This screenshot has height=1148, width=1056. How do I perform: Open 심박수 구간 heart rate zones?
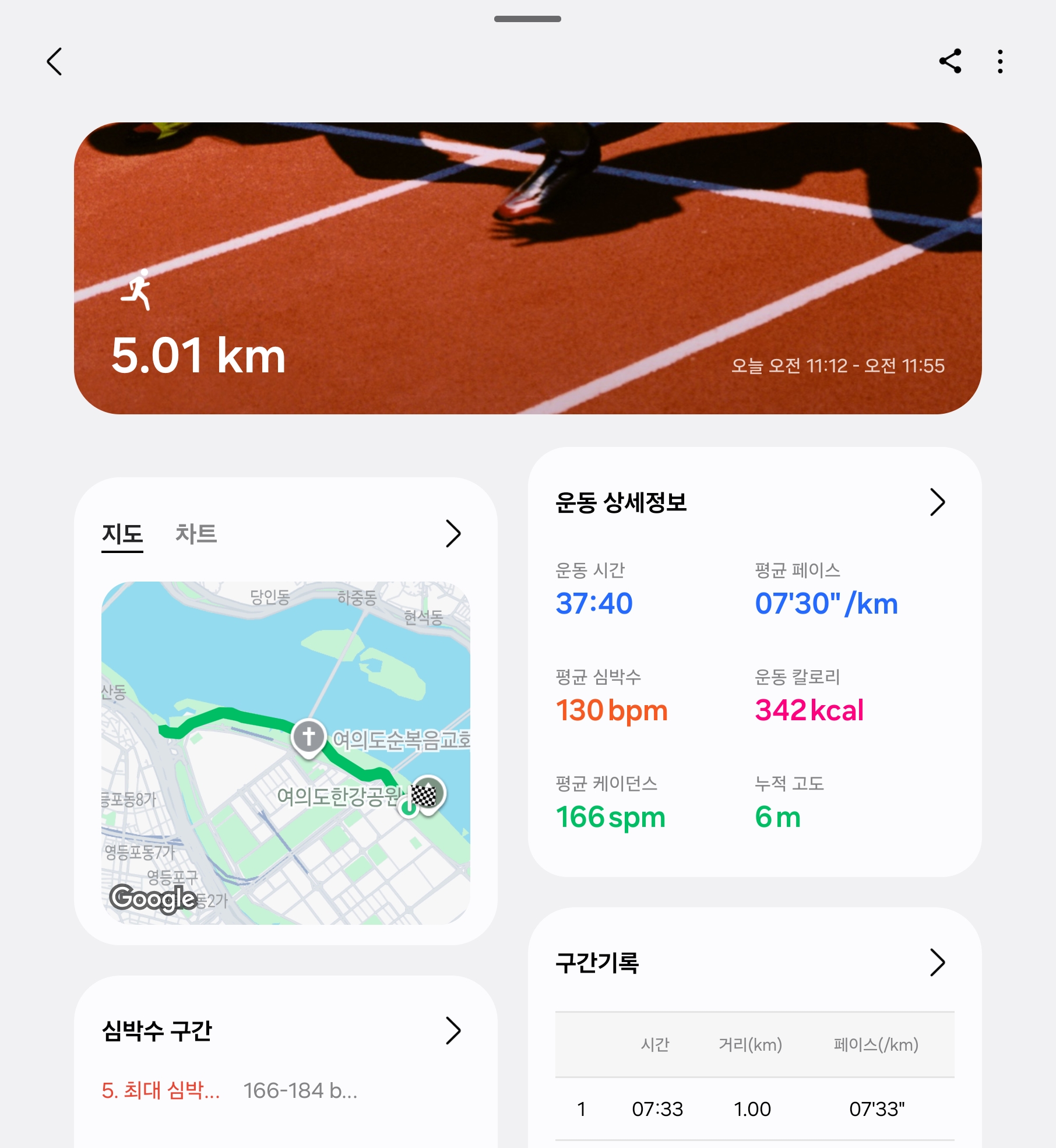click(453, 1031)
